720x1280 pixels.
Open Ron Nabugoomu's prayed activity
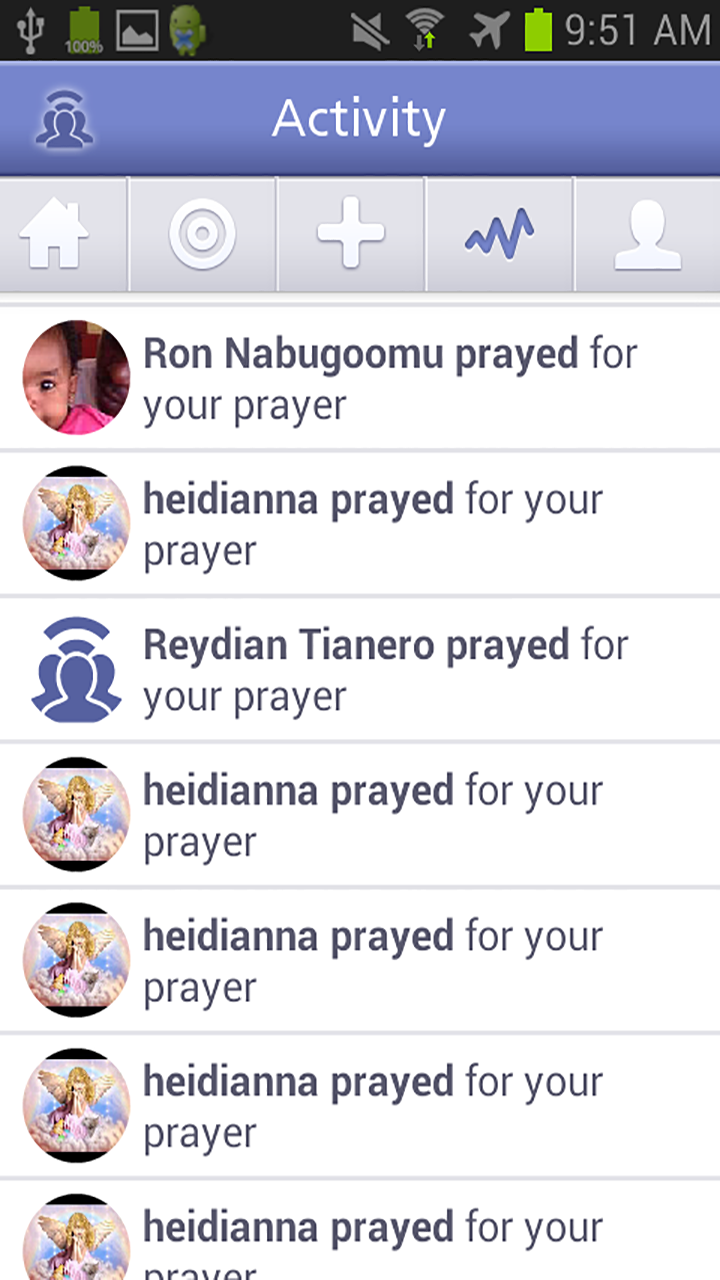pos(390,379)
